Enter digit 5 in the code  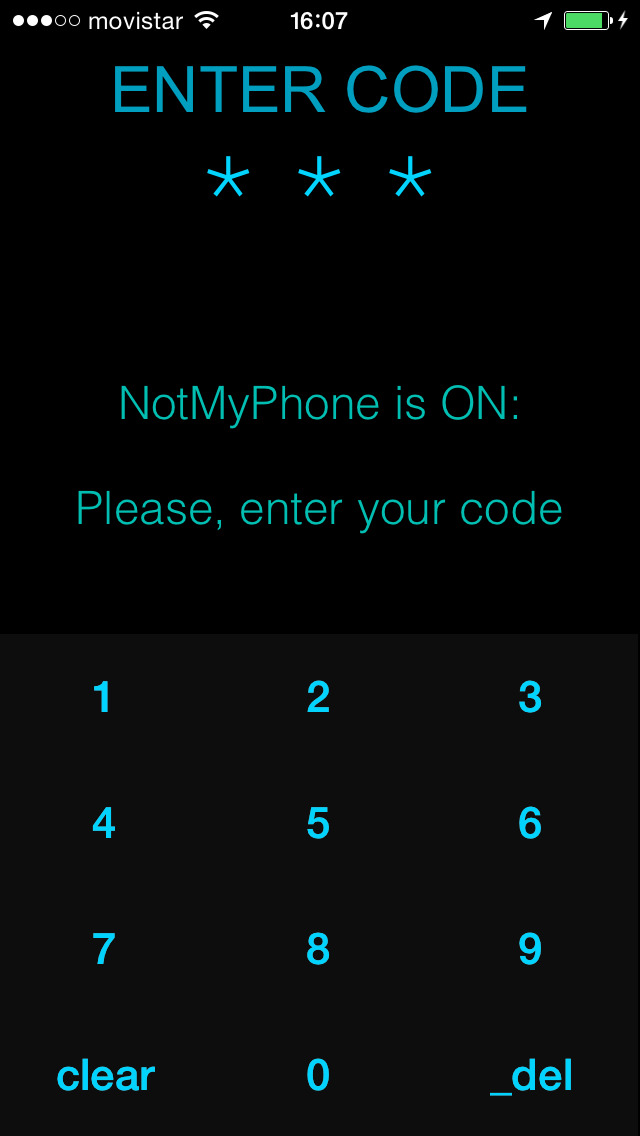pyautogui.click(x=318, y=823)
